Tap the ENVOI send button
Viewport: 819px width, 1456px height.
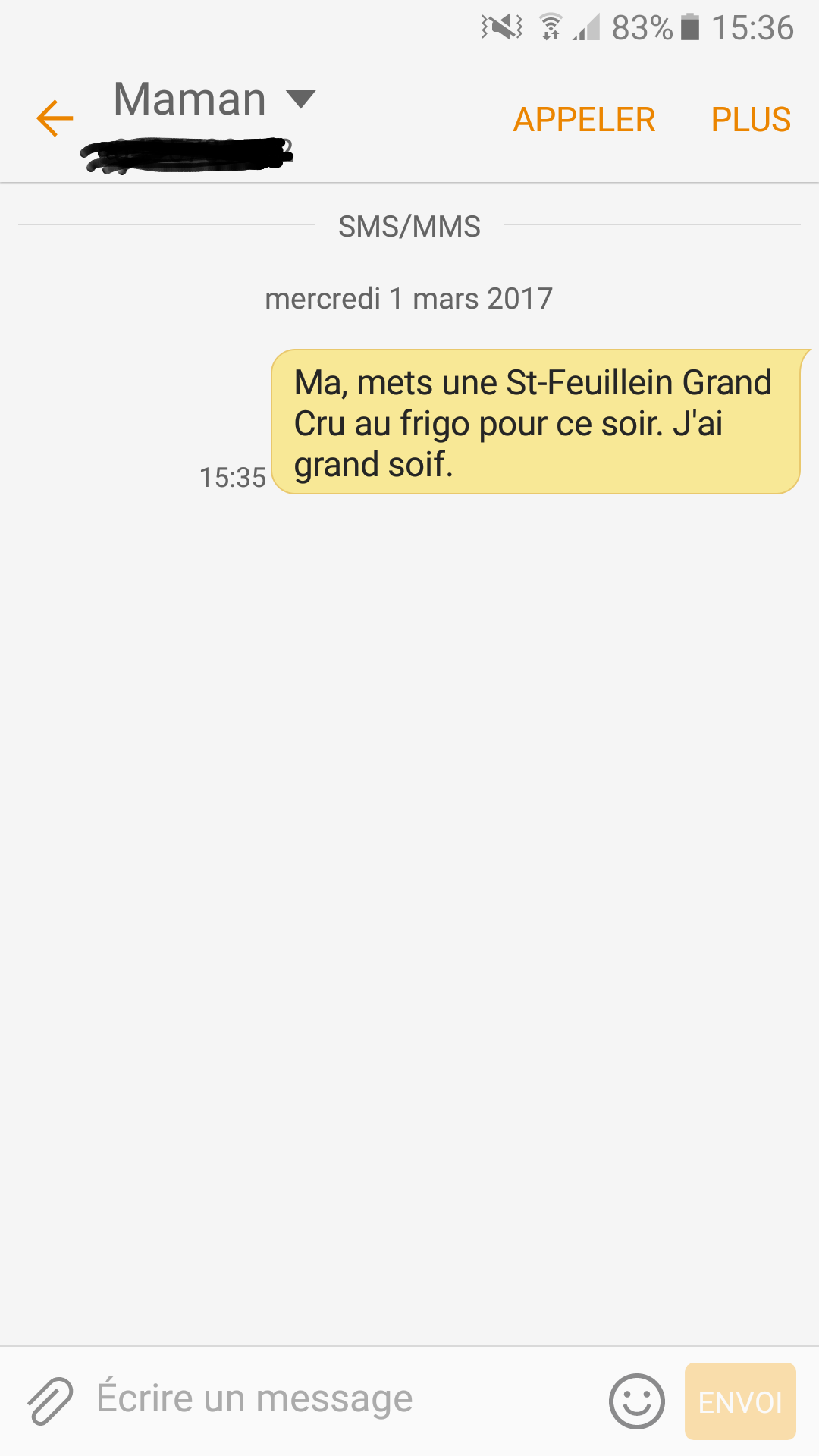click(740, 1401)
